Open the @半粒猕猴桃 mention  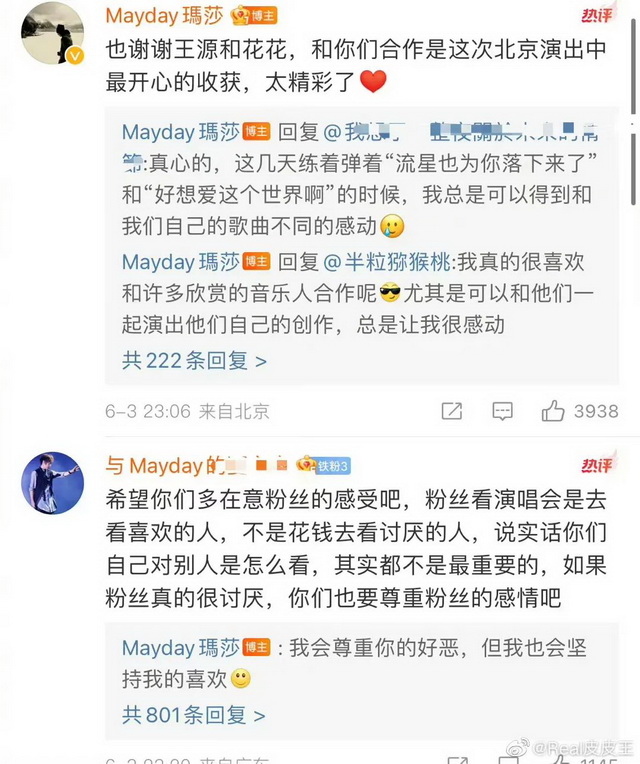pos(387,262)
